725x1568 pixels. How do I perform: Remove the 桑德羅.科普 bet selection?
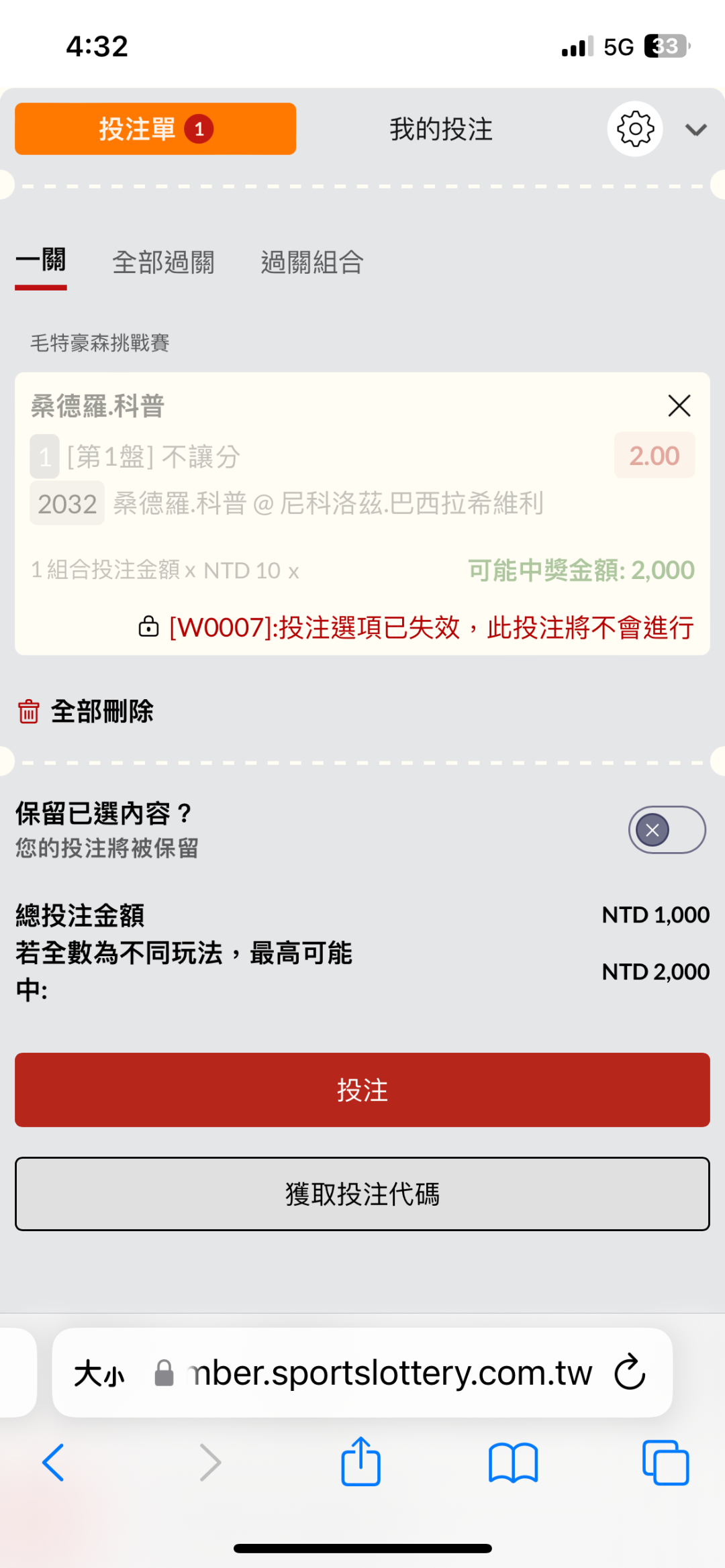(x=679, y=405)
